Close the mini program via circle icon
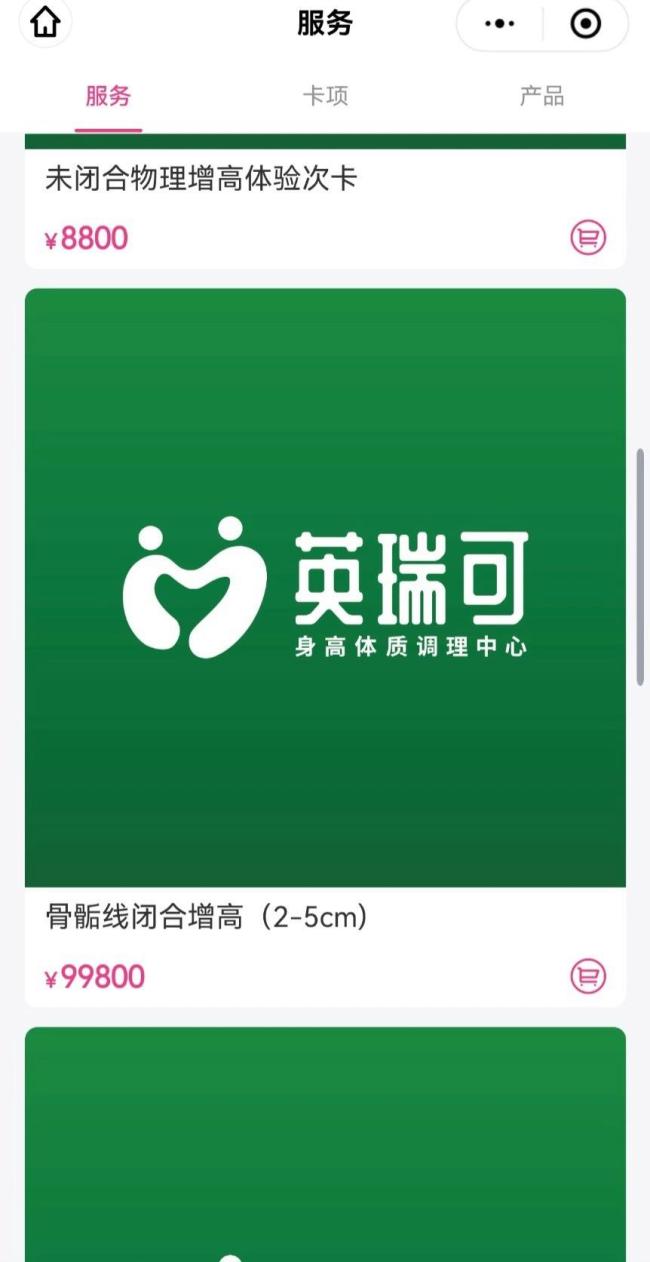650x1262 pixels. tap(586, 24)
